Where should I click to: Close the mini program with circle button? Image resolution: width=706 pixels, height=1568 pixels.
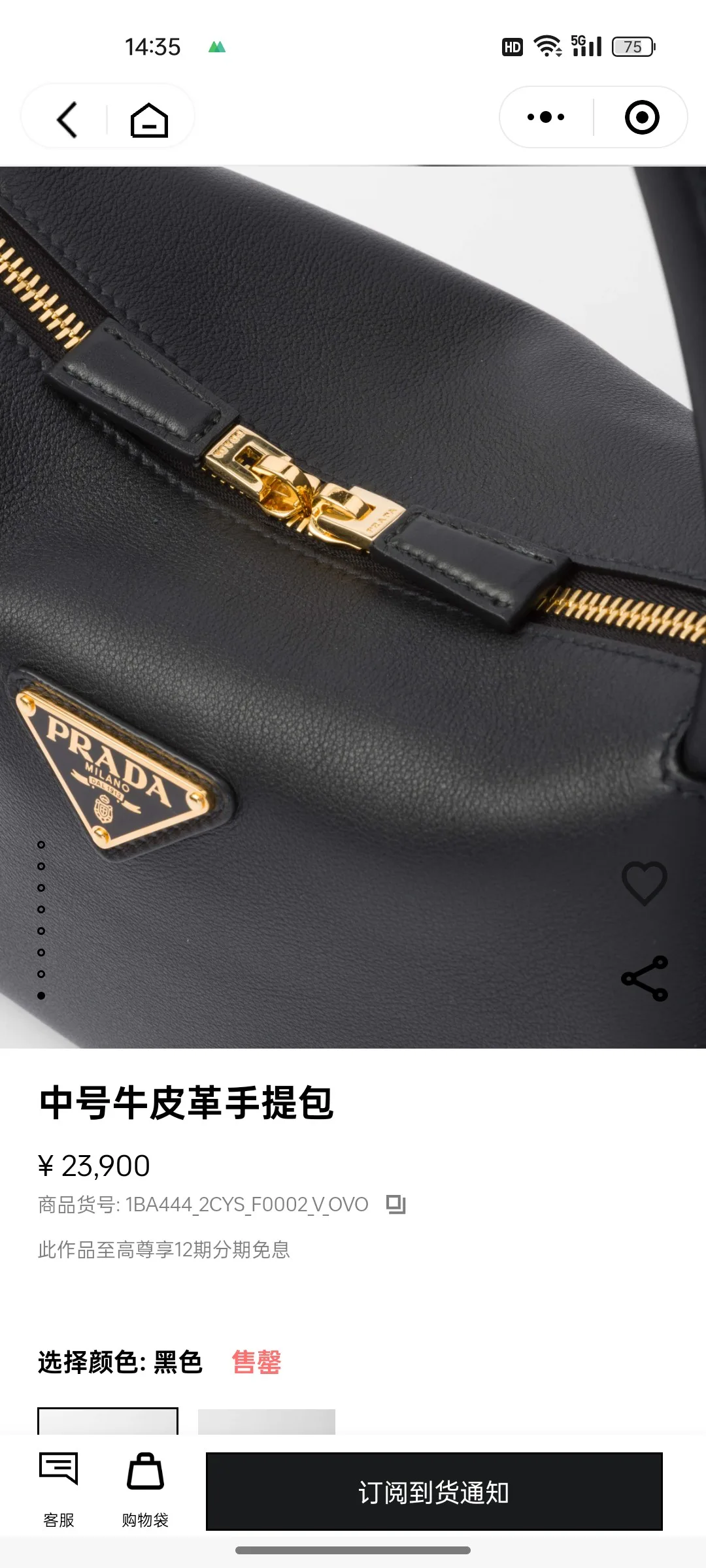tap(641, 117)
